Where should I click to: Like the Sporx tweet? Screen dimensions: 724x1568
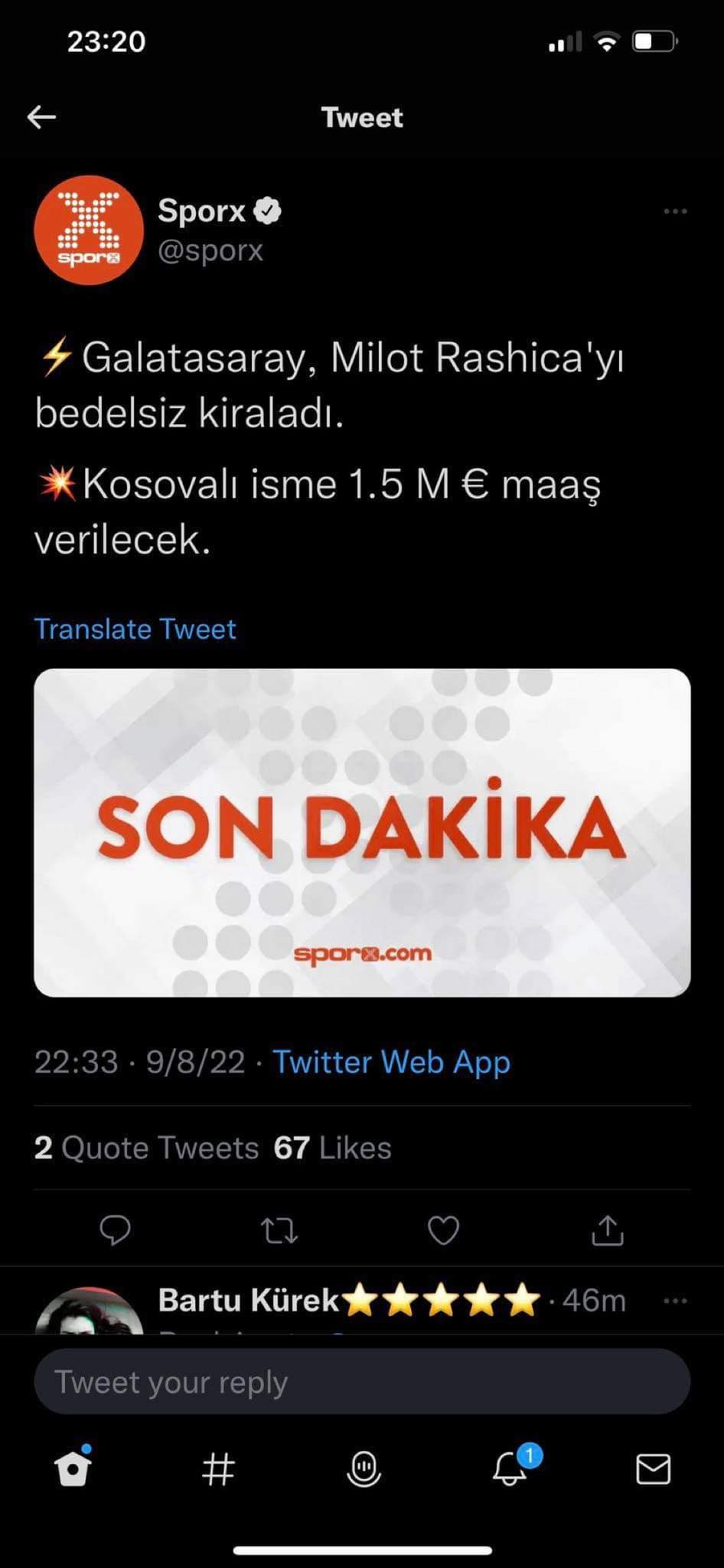tap(443, 1230)
